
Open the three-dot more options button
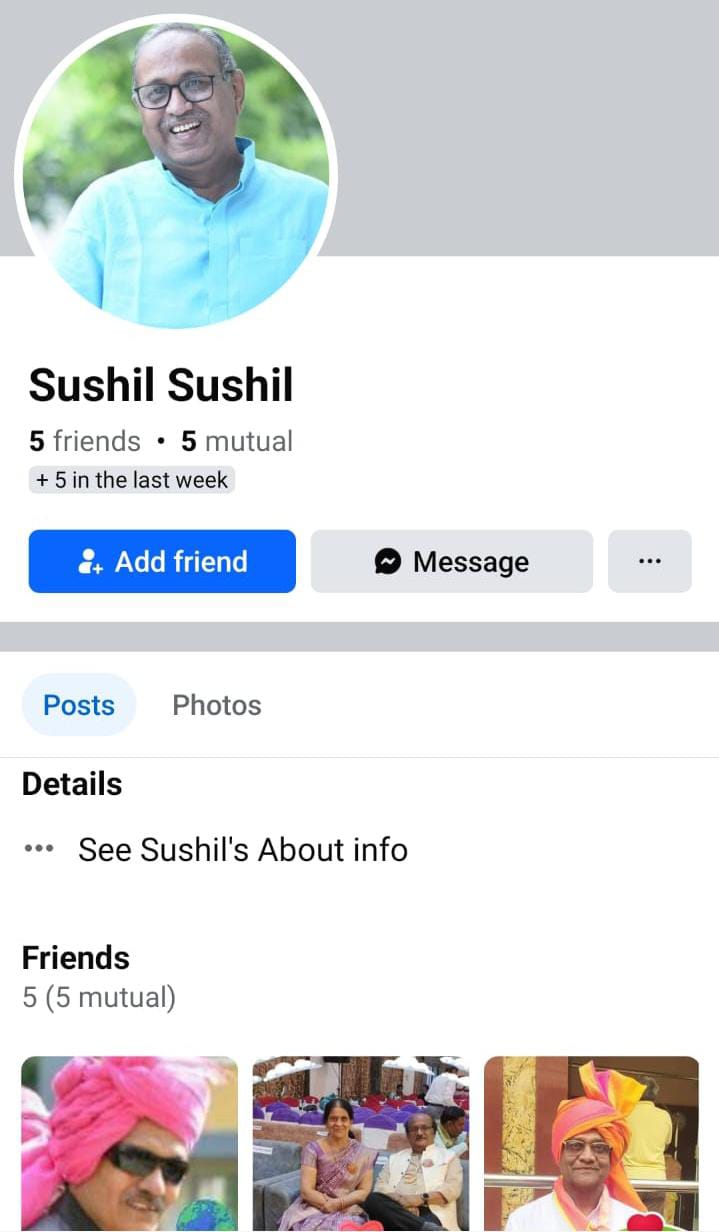pyautogui.click(x=649, y=561)
